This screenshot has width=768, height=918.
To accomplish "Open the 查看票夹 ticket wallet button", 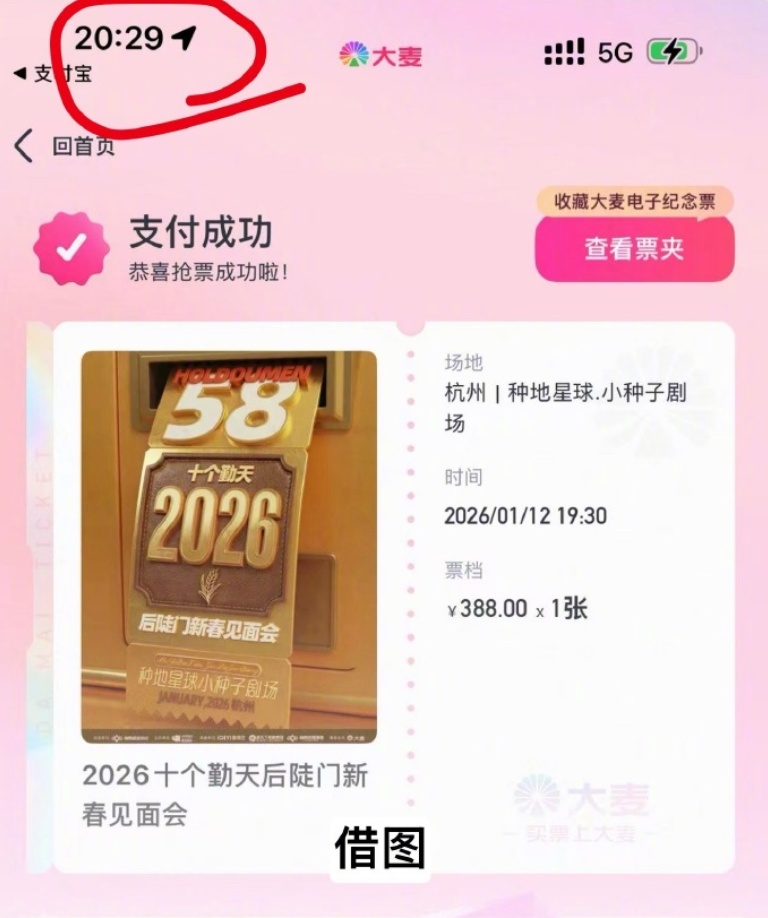I will 634,249.
